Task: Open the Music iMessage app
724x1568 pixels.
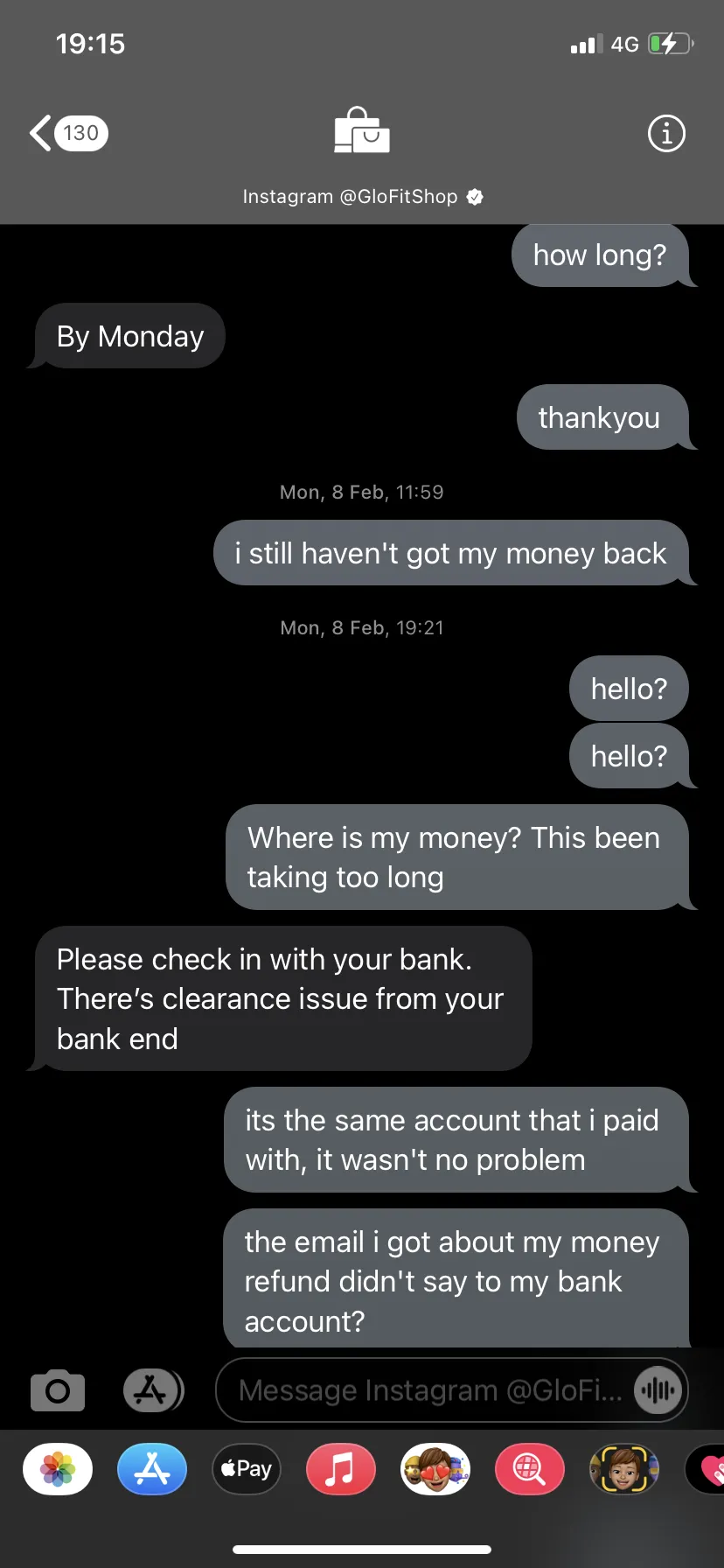Action: tap(341, 1469)
